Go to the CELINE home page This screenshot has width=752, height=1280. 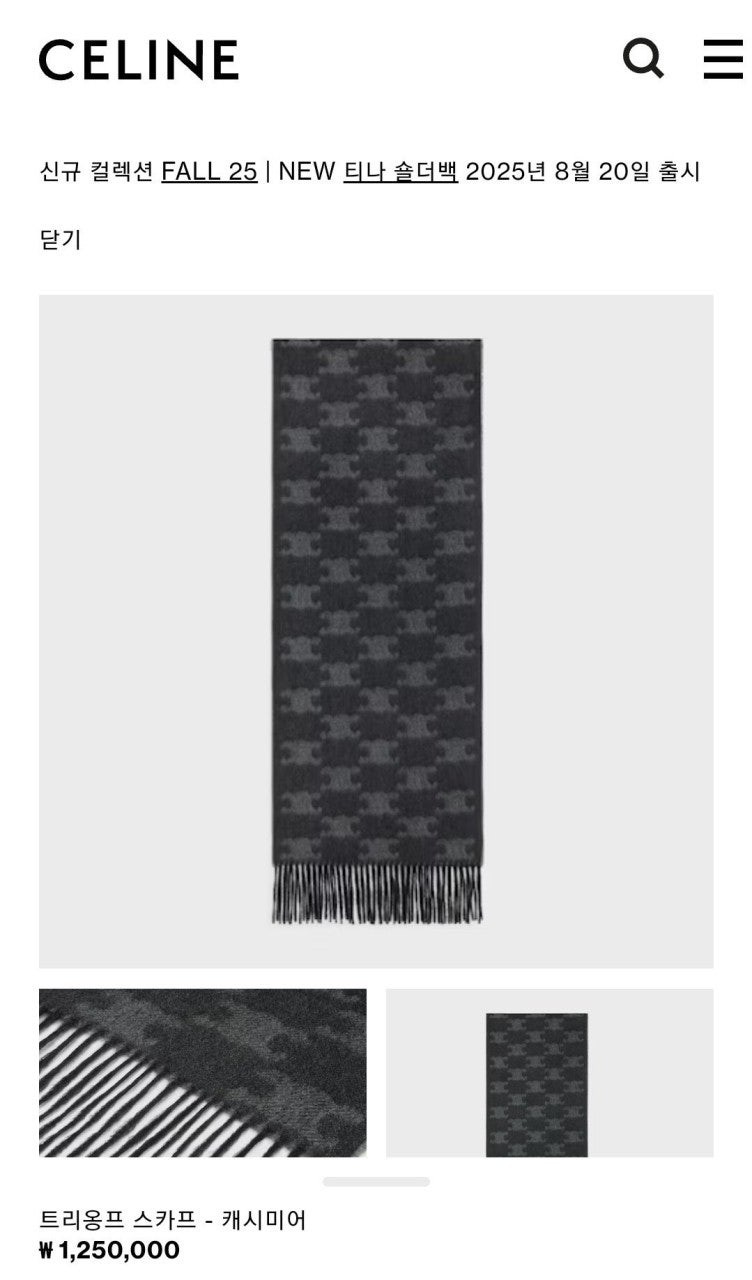pos(138,60)
